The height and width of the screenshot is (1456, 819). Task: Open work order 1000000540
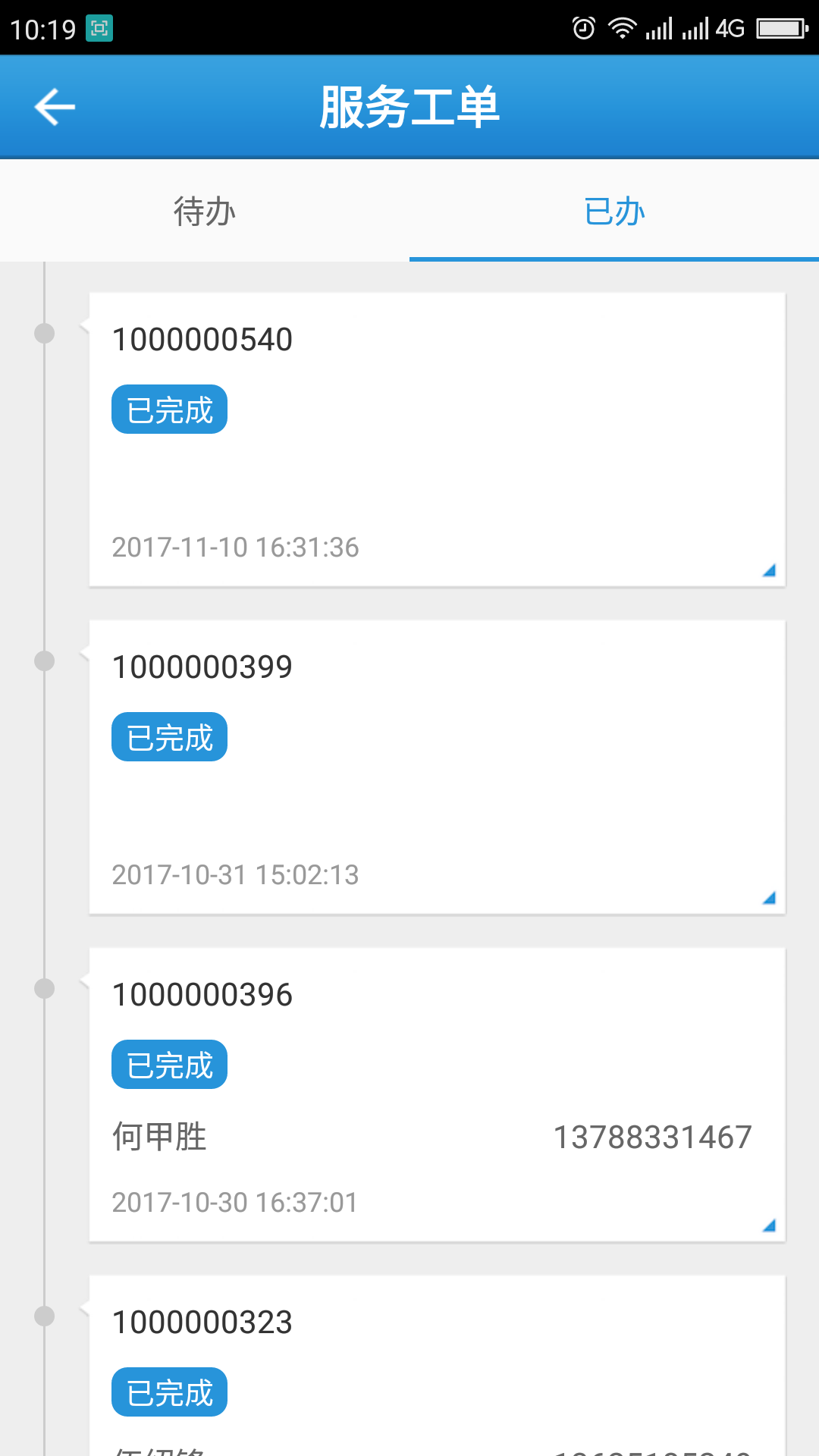coord(437,440)
